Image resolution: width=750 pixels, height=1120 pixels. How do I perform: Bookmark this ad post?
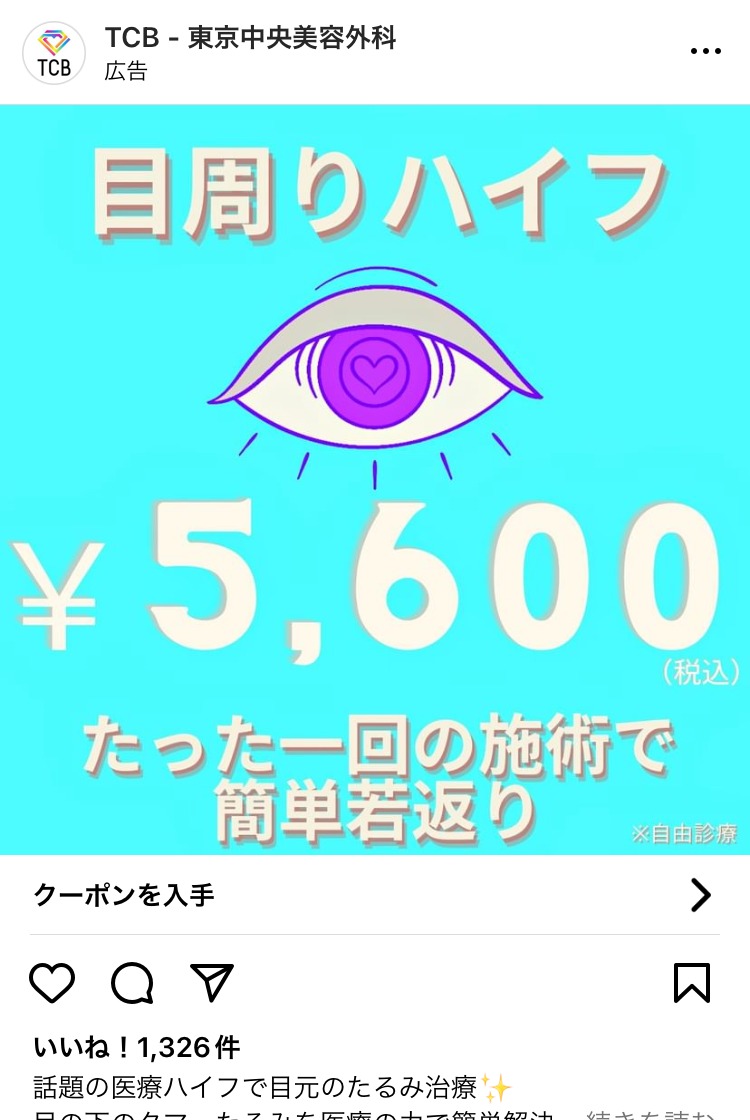[x=692, y=983]
